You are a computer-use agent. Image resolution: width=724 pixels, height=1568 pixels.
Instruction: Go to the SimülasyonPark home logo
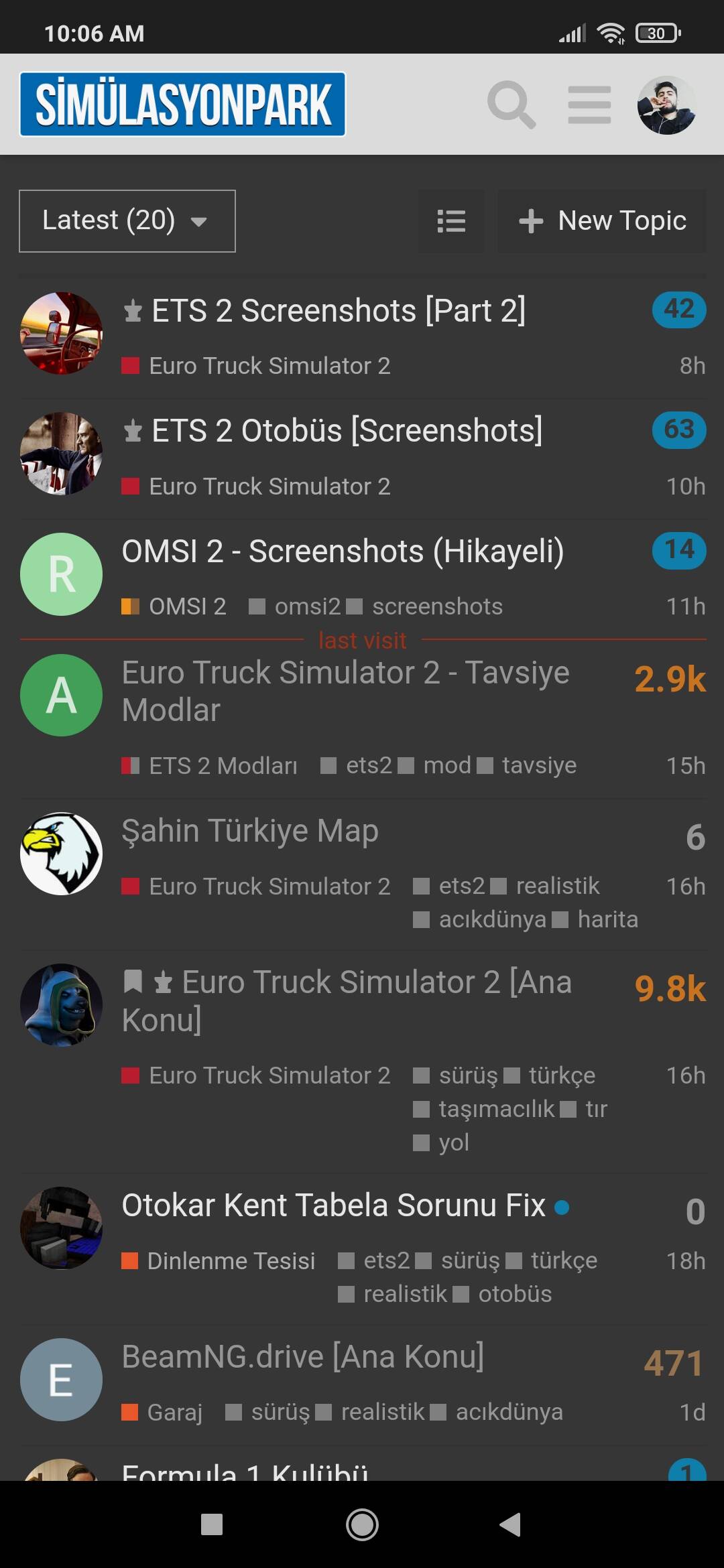click(x=182, y=105)
